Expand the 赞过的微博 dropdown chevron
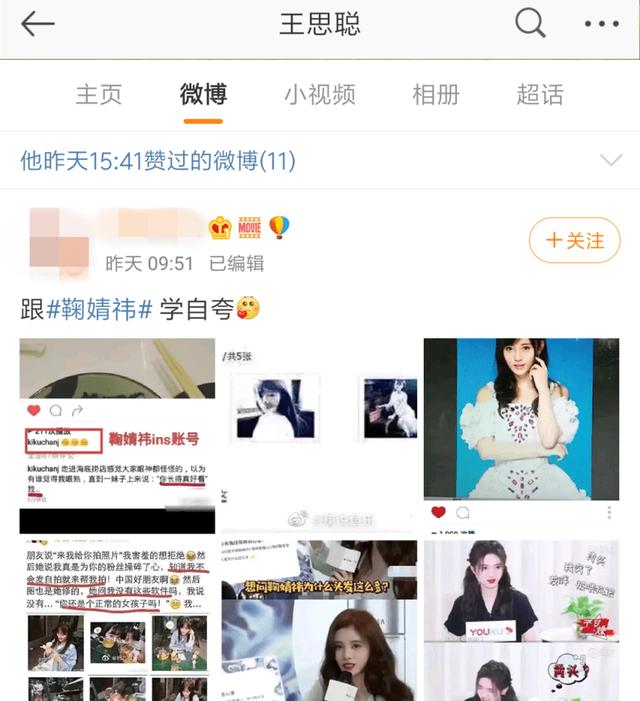This screenshot has width=640, height=701. [609, 161]
